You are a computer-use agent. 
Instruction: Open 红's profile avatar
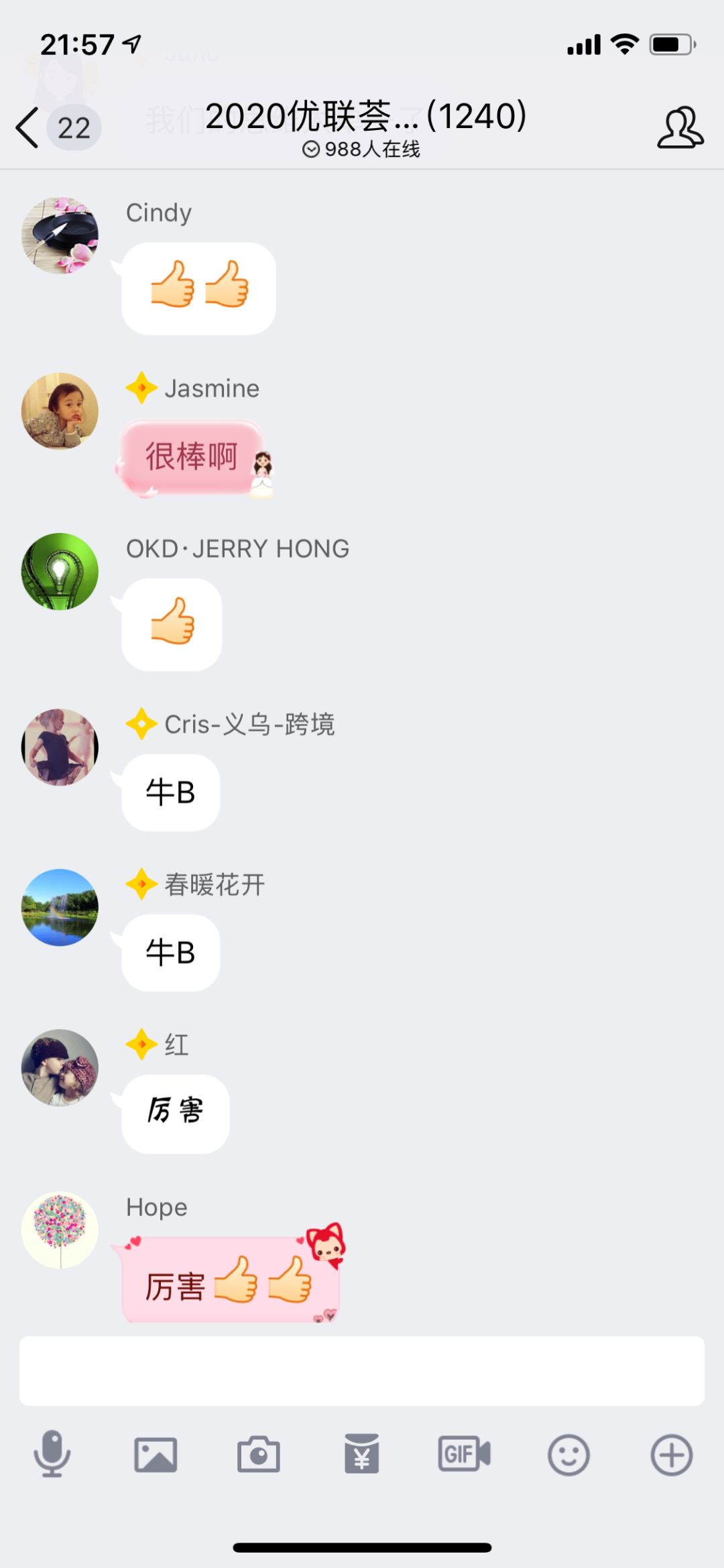tap(60, 1068)
